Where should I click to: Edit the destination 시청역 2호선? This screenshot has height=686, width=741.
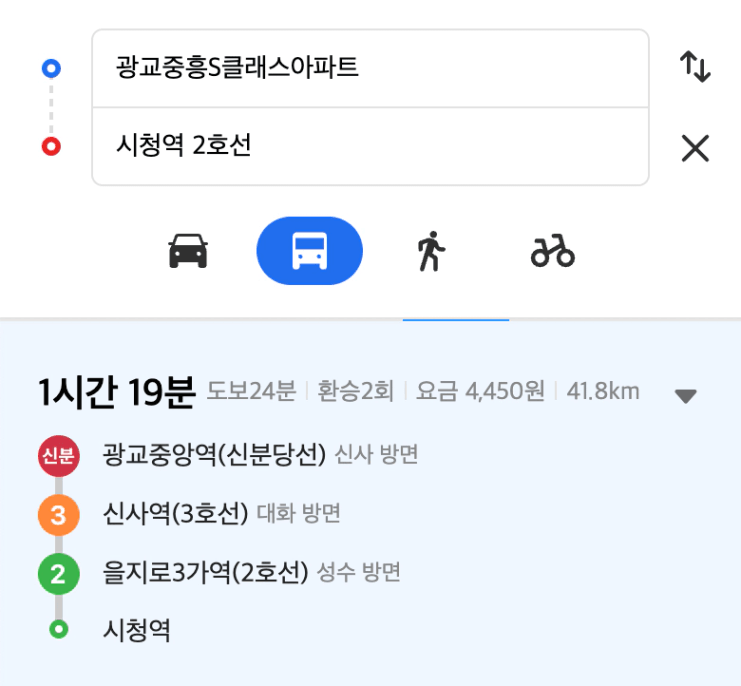(x=370, y=146)
